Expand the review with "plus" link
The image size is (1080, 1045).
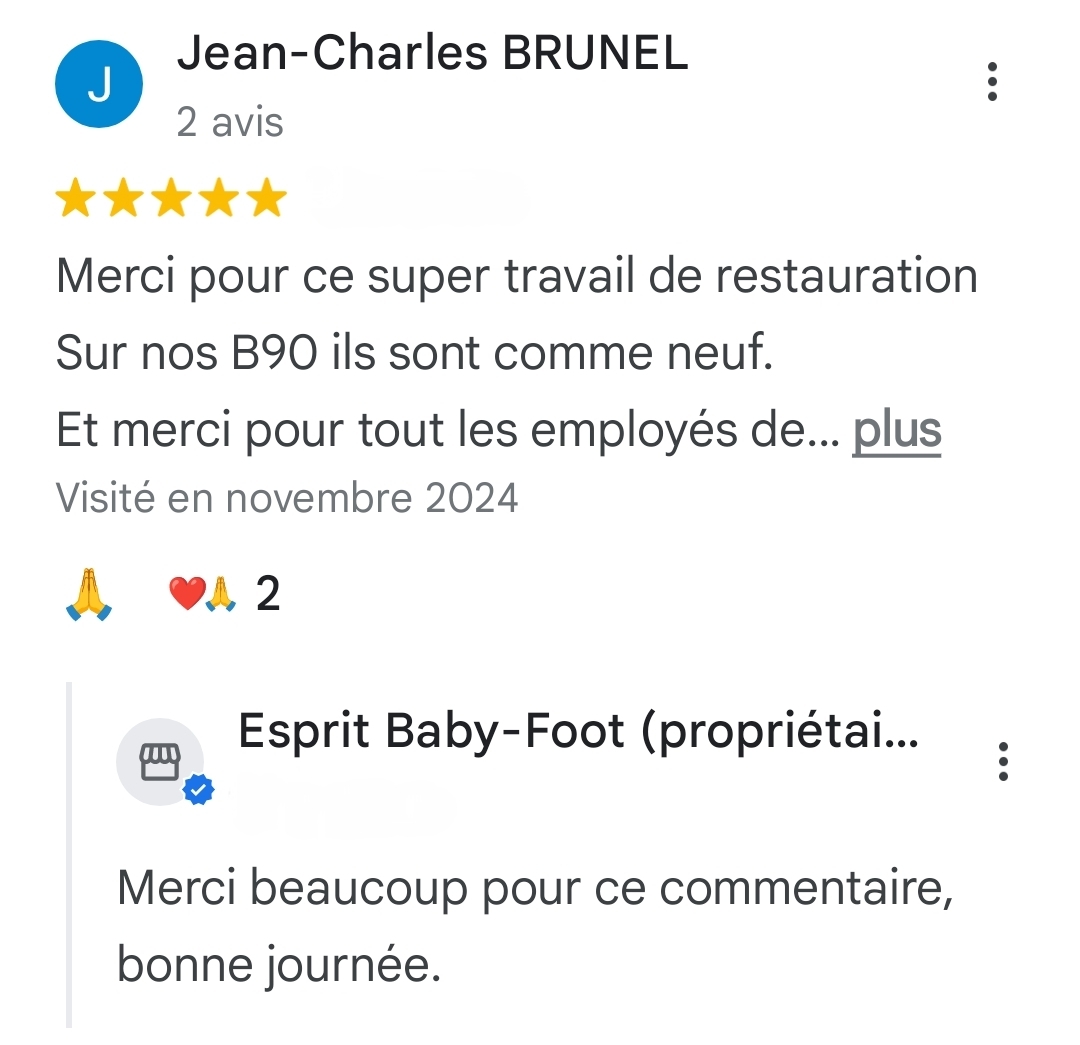[x=896, y=432]
